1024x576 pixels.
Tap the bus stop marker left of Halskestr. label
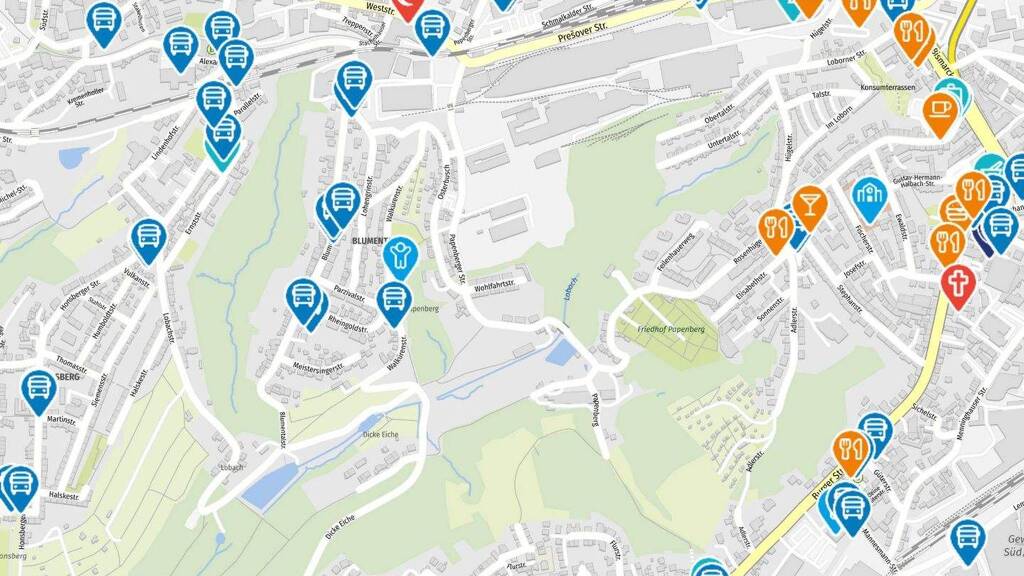click(x=21, y=487)
